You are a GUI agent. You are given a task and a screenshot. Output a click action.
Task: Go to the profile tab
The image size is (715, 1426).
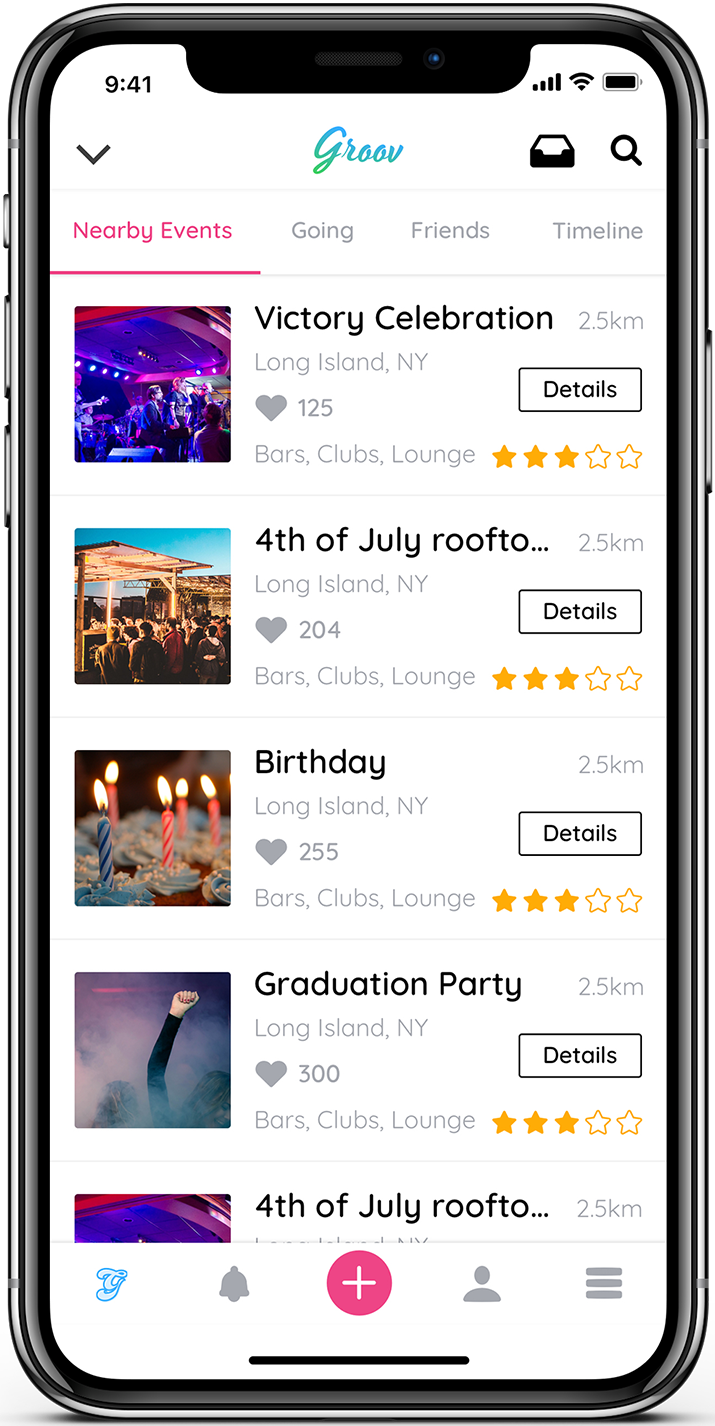pos(482,1284)
